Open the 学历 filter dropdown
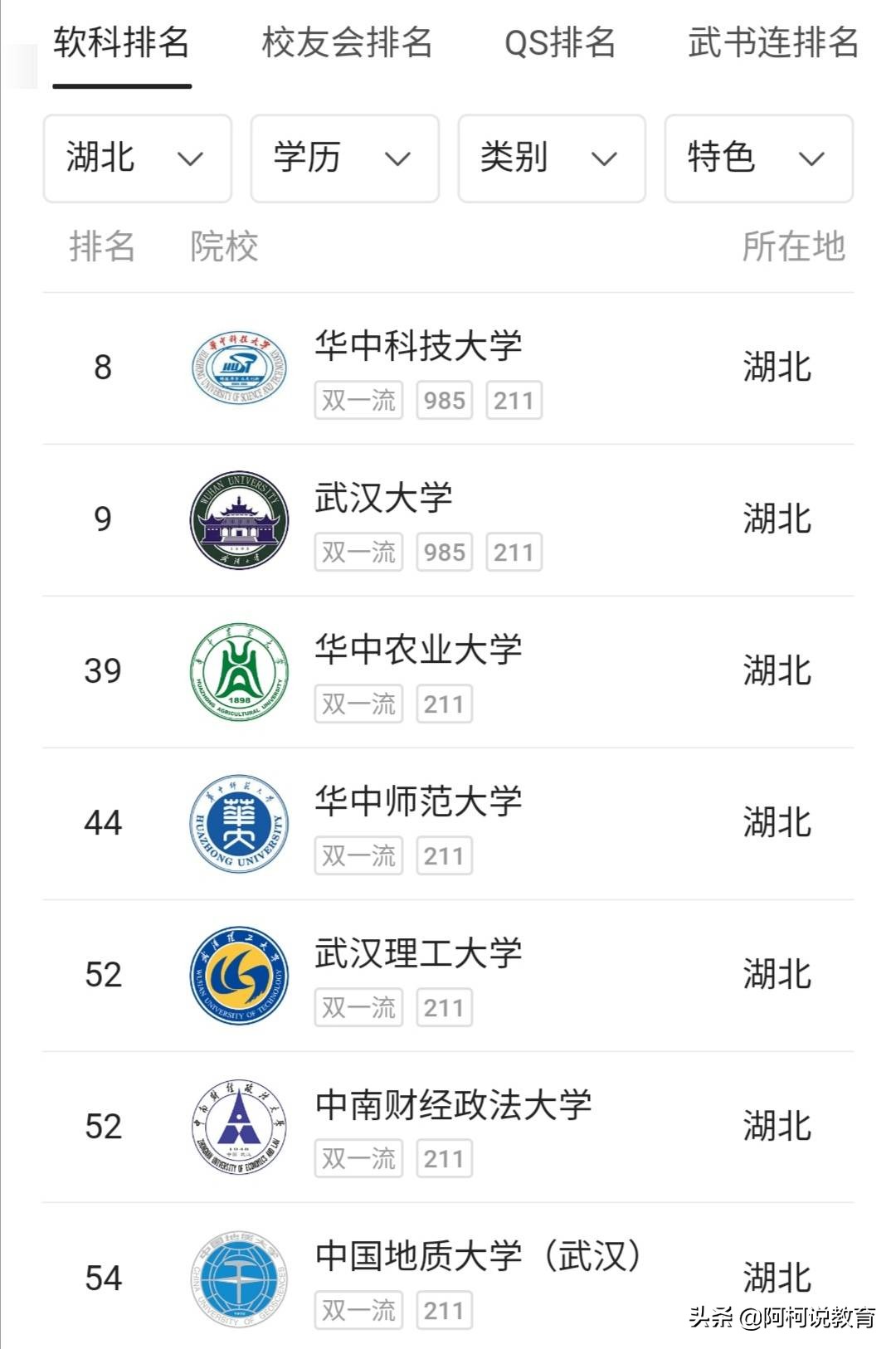Screen dimensions: 896x1349 click(x=344, y=158)
